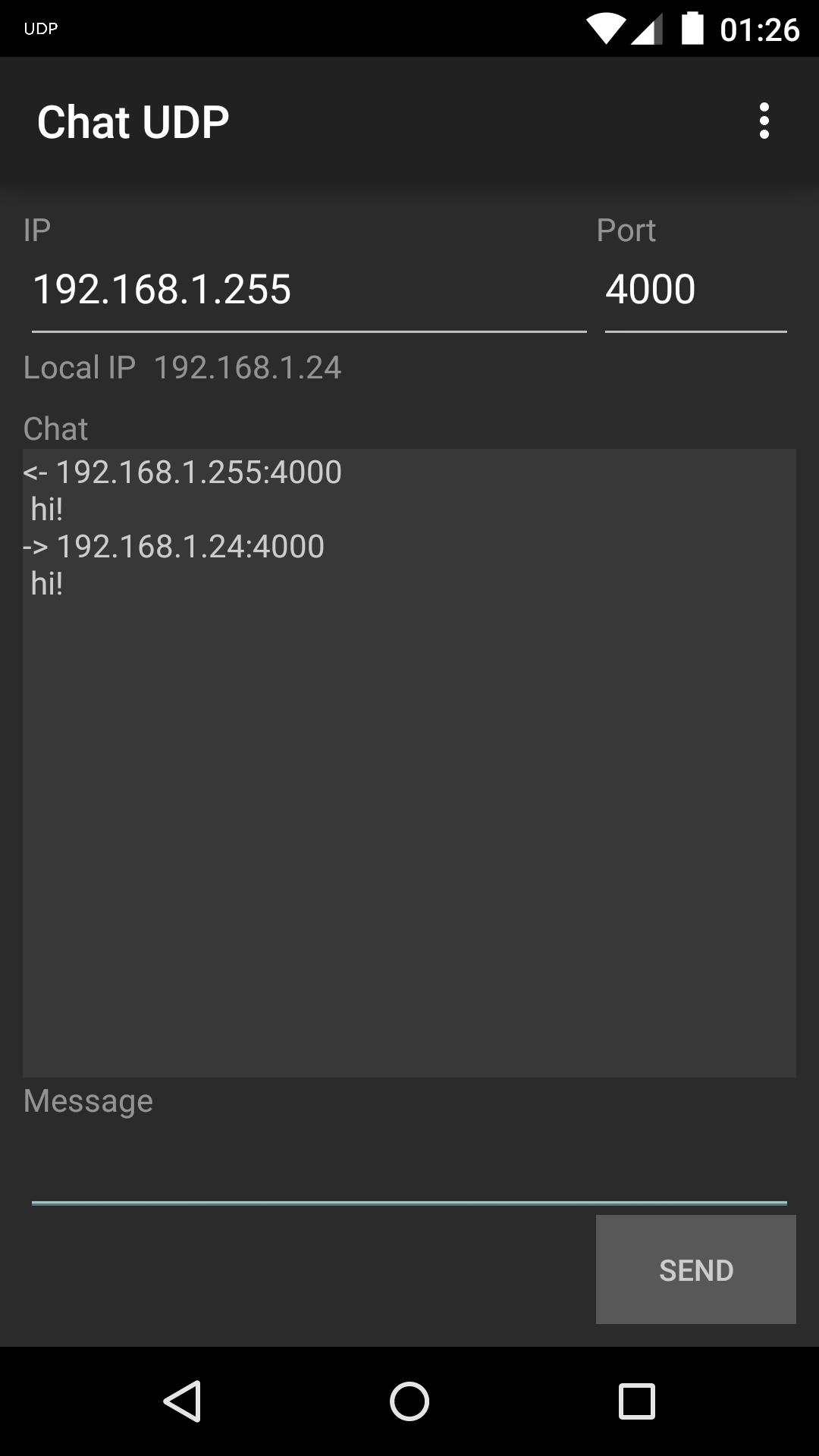Go back using the system back button

[x=182, y=1401]
